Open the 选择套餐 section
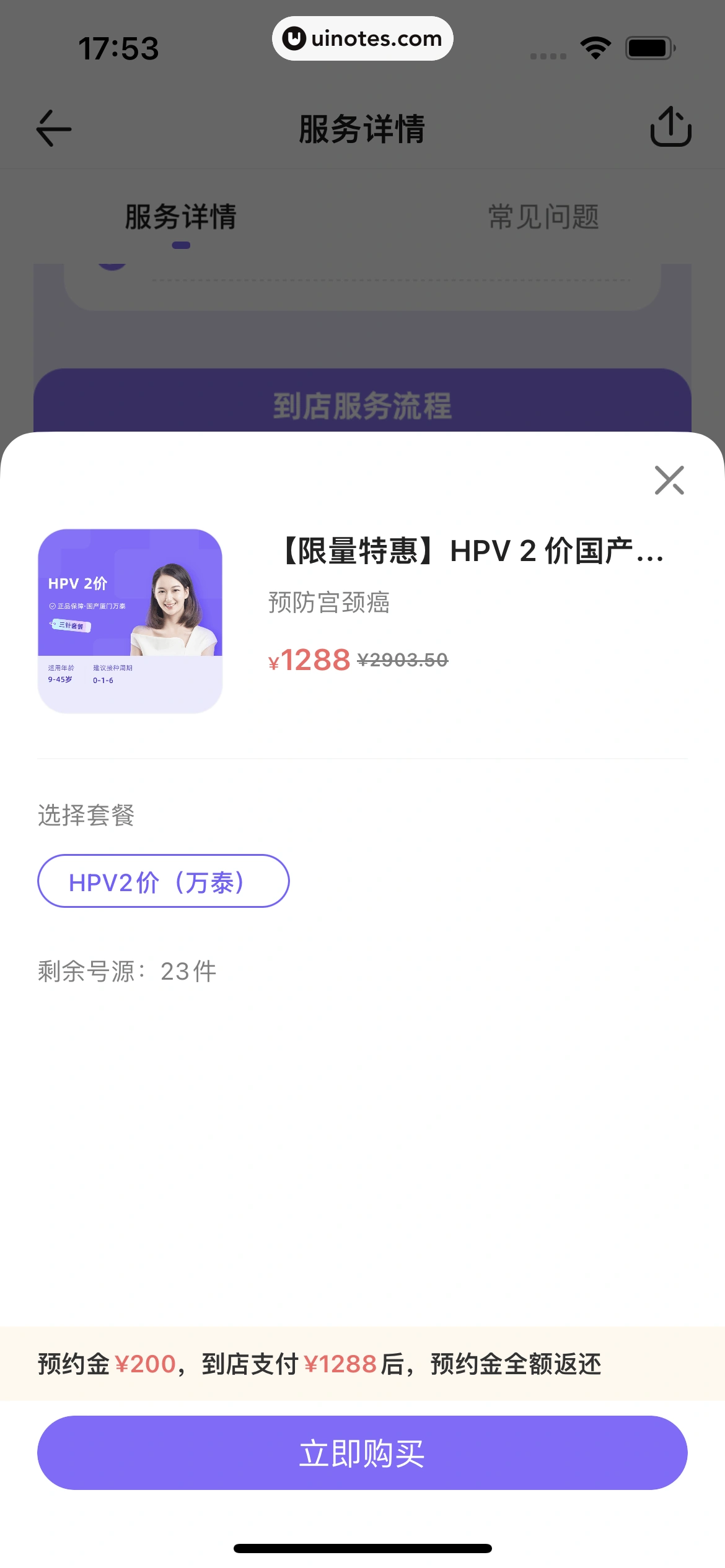This screenshot has height=1568, width=725. (86, 816)
